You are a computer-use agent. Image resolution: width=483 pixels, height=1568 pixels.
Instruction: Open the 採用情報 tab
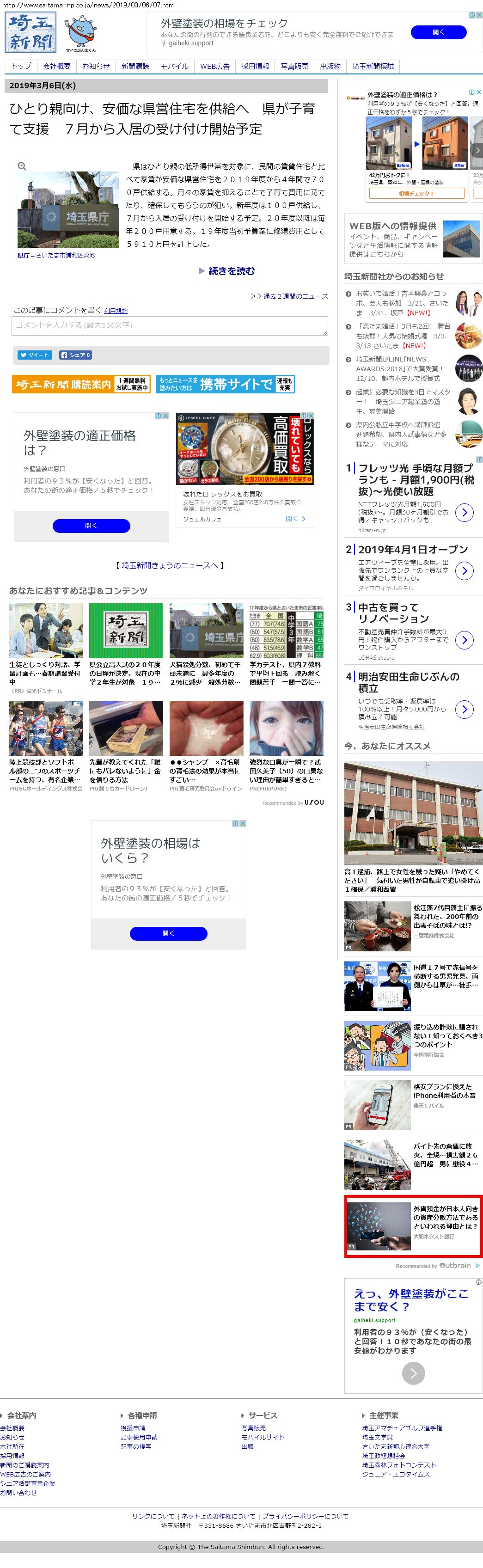click(255, 67)
